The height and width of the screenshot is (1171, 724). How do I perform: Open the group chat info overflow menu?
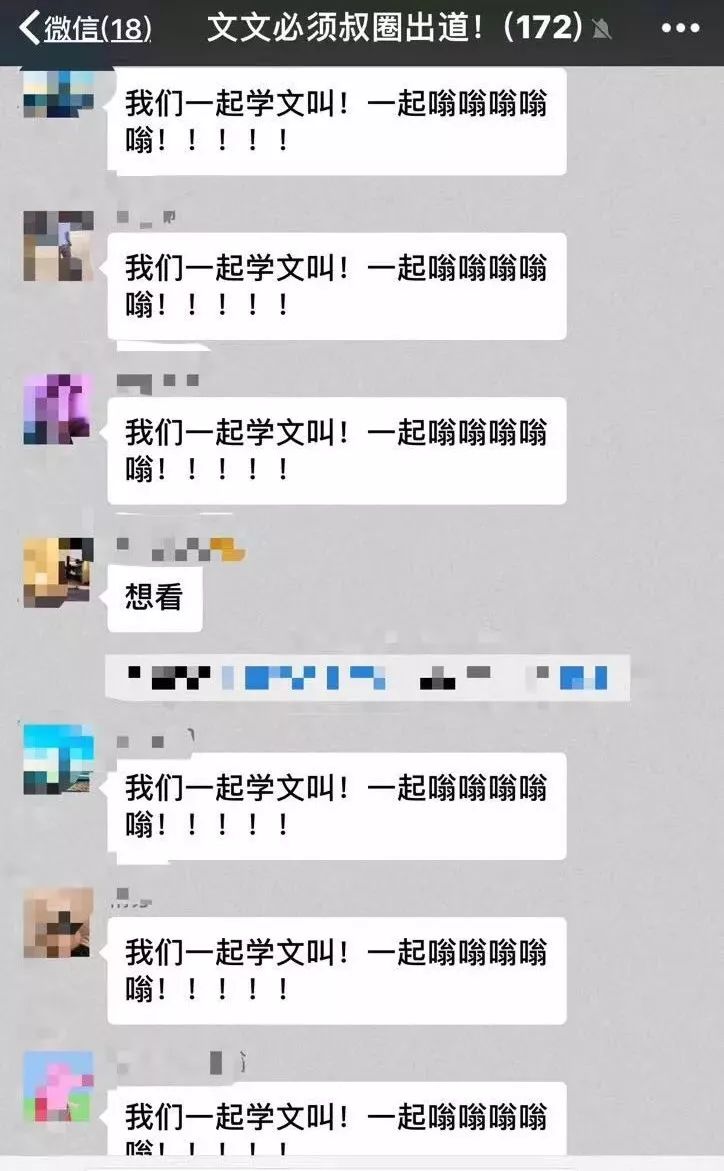(x=680, y=29)
